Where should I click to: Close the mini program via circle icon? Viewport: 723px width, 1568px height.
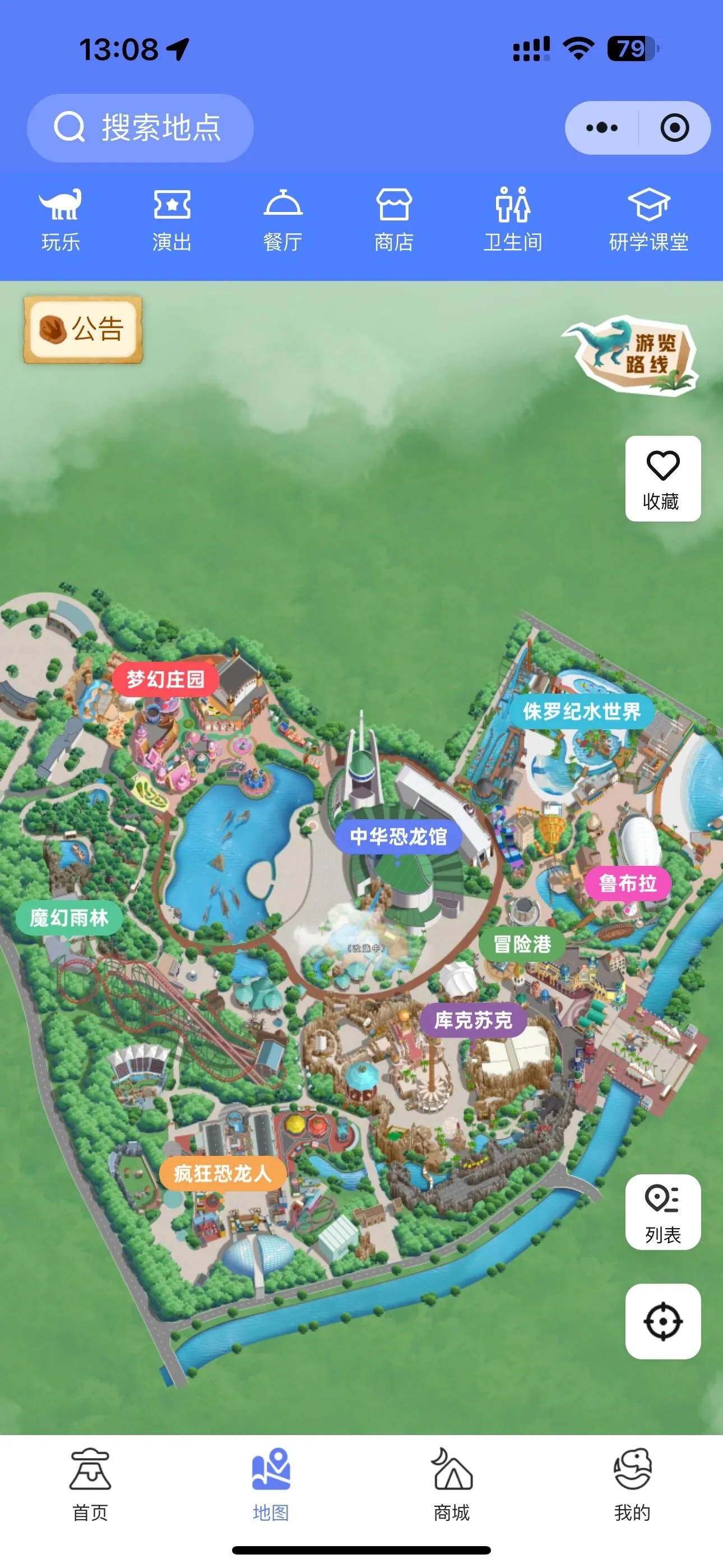point(674,128)
